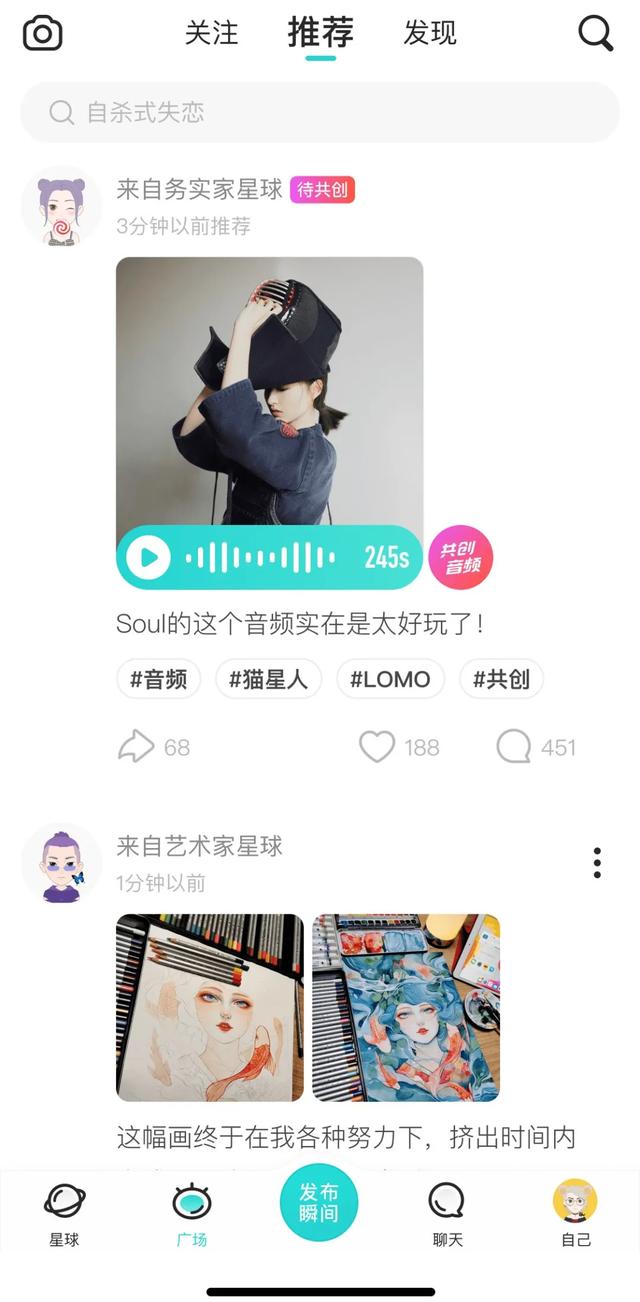The image size is (640, 1302).
Task: Tap 发布瞬间 to post a moment
Action: (x=319, y=1203)
